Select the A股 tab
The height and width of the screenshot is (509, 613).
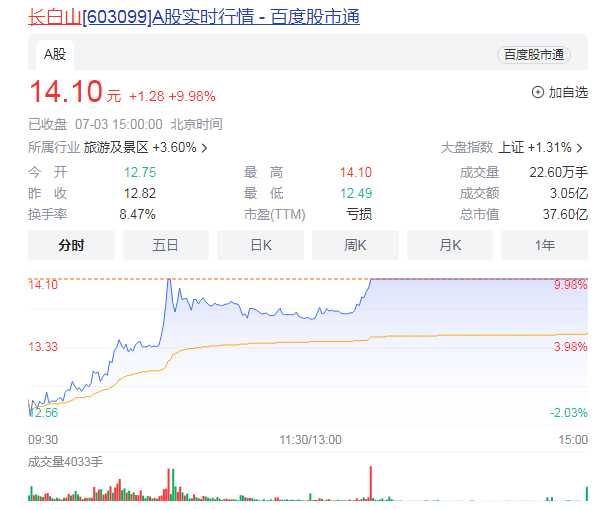(x=53, y=53)
